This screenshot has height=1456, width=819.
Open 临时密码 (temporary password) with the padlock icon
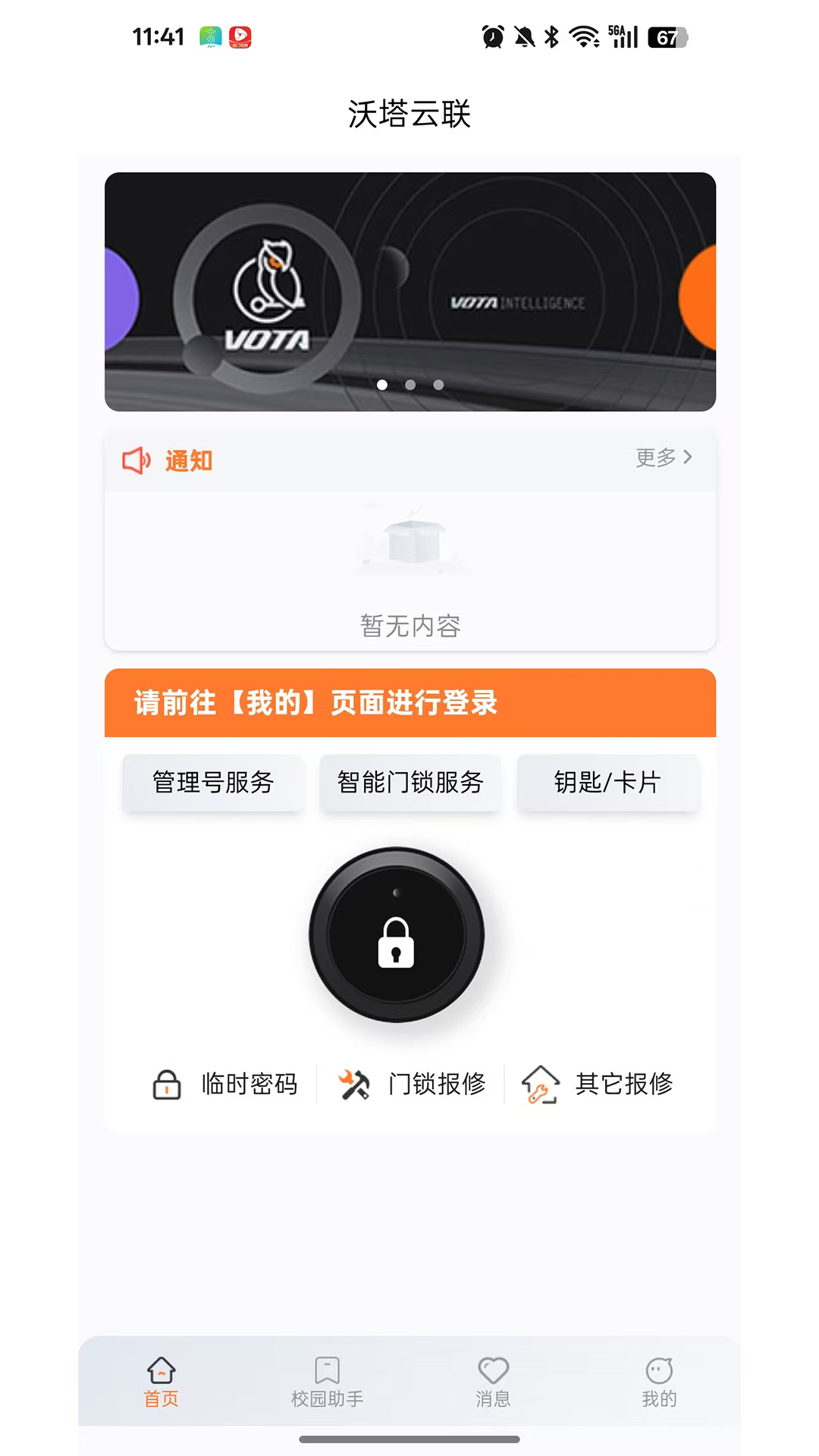(x=166, y=1084)
